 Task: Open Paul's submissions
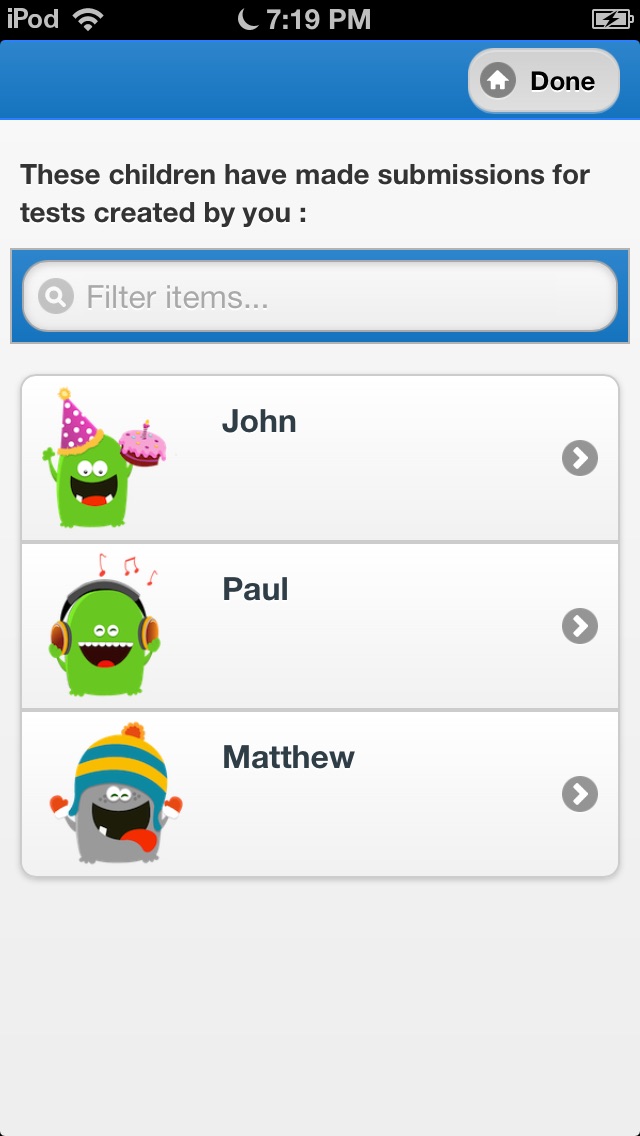tap(320, 626)
